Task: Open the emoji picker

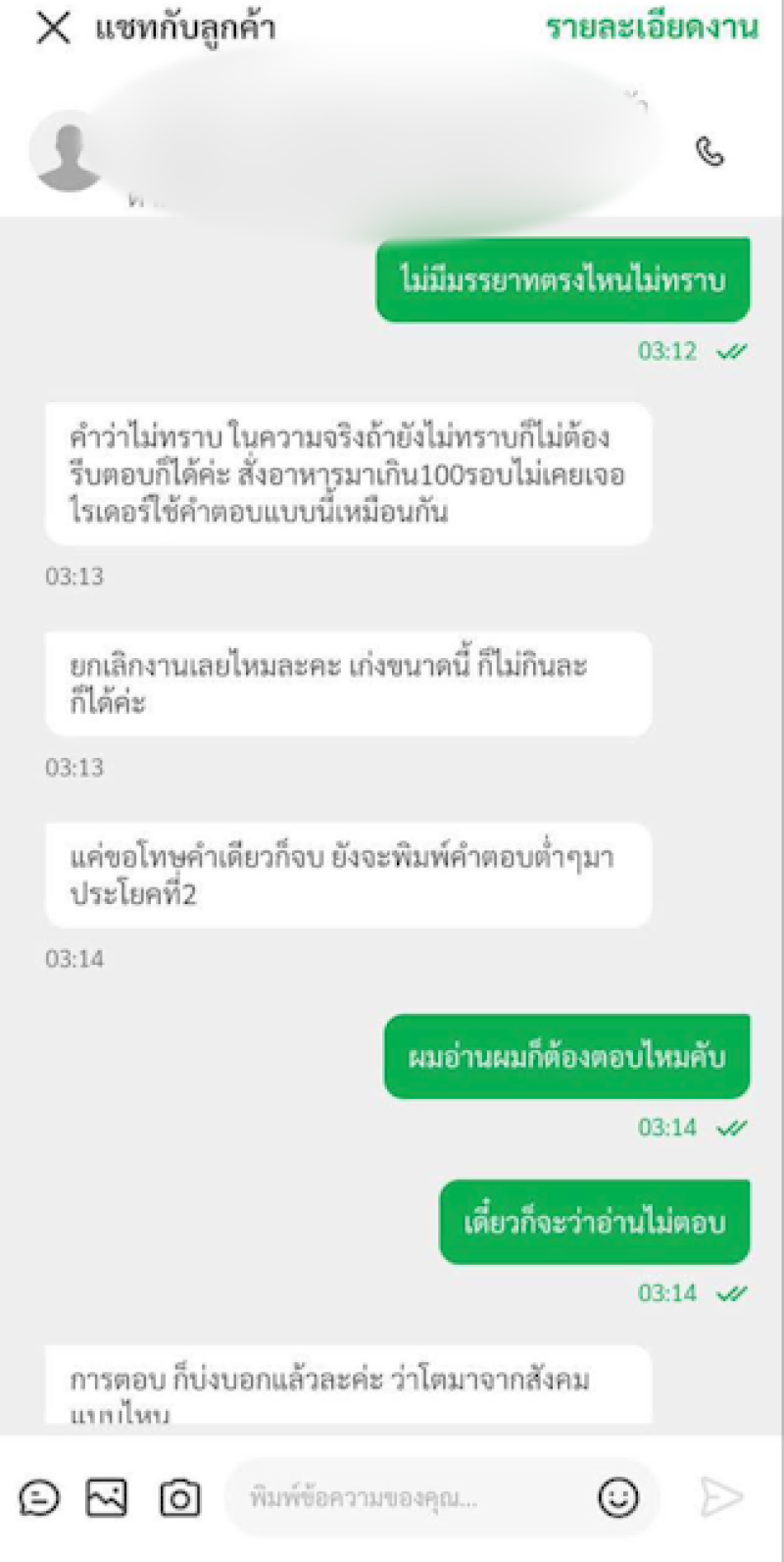Action: 618,1497
